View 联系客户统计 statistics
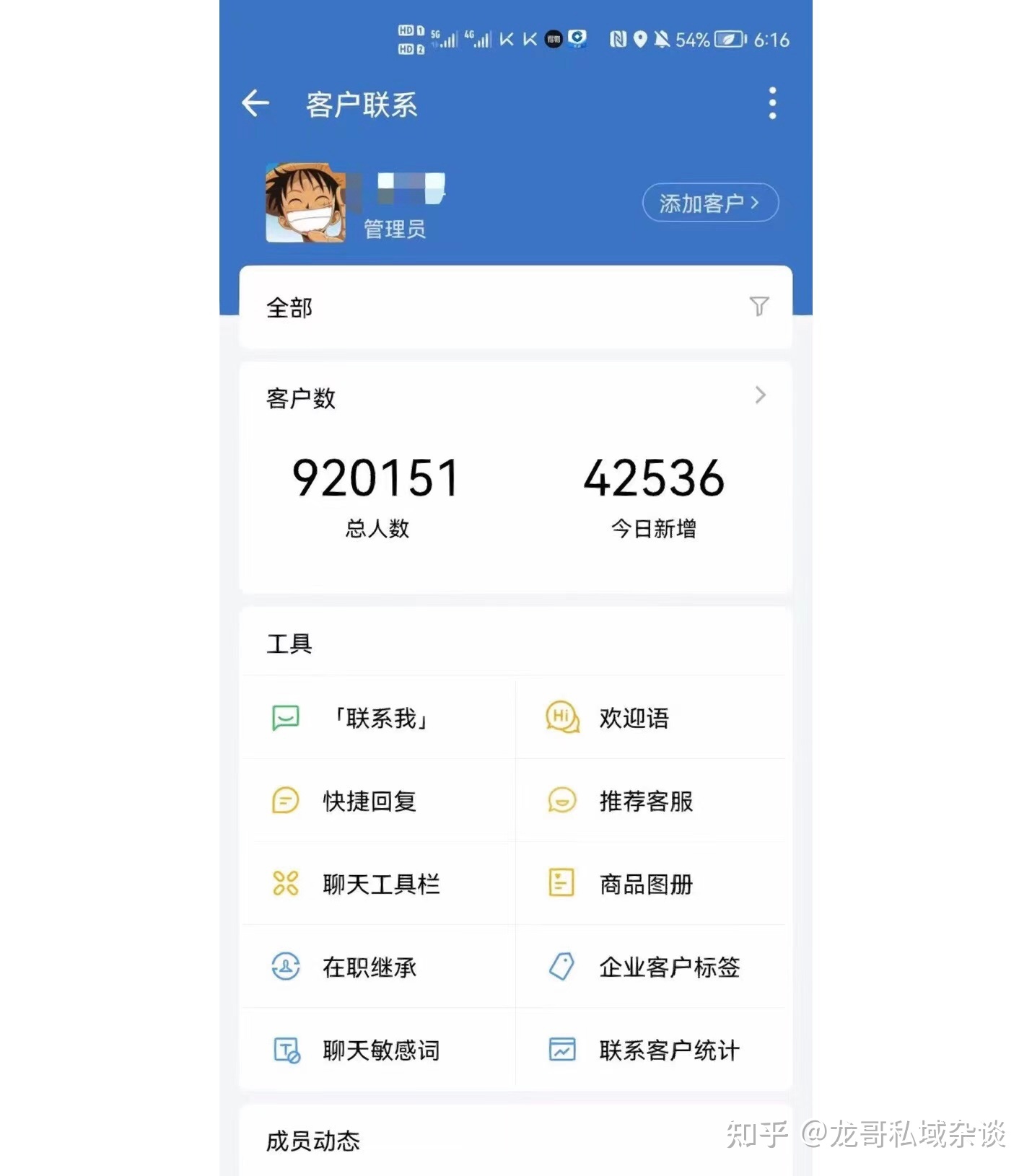 tap(668, 1050)
